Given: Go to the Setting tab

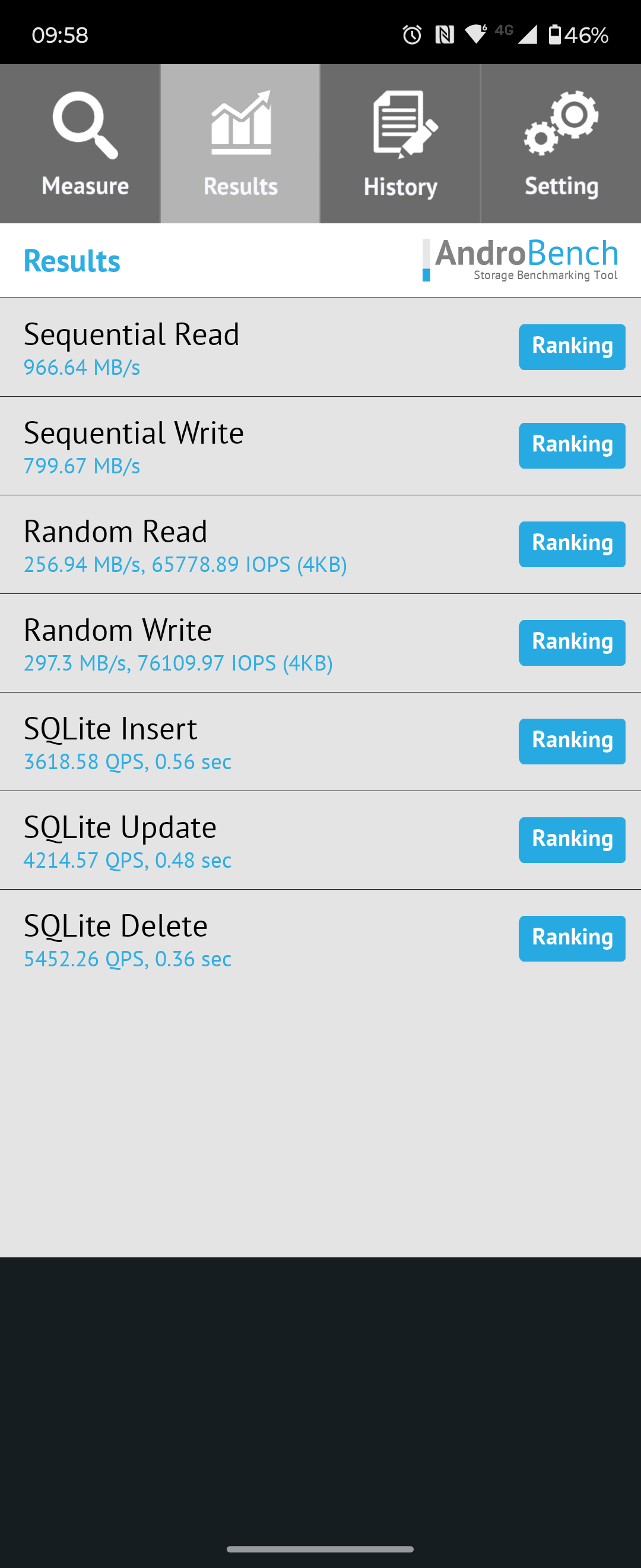Looking at the screenshot, I should click(561, 144).
